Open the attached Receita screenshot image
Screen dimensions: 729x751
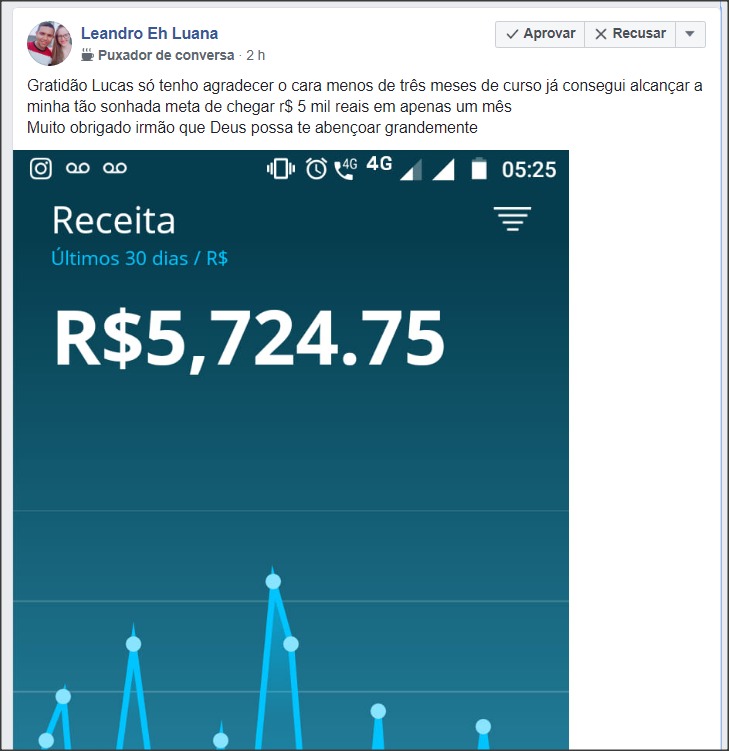[x=291, y=450]
